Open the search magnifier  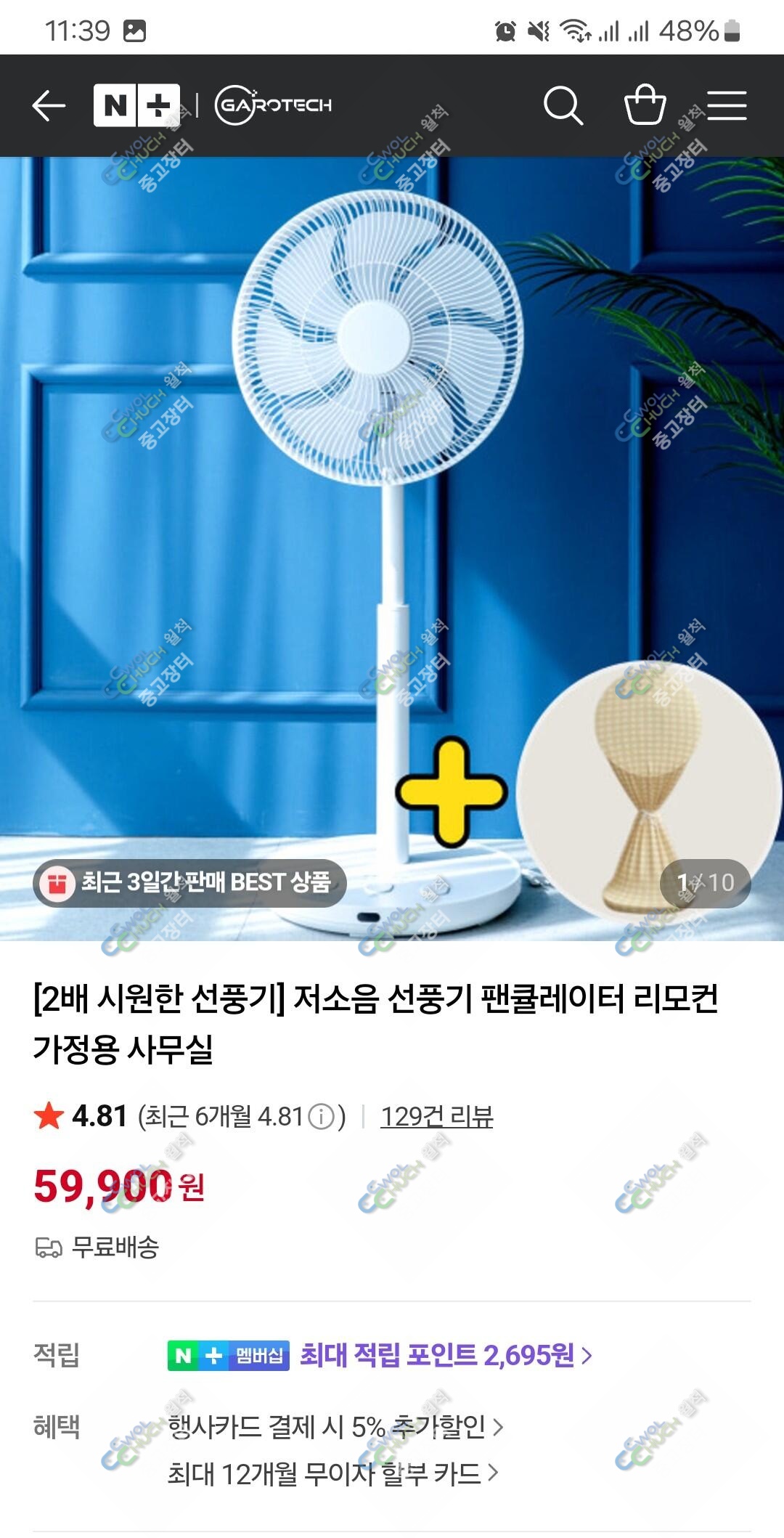click(x=563, y=106)
